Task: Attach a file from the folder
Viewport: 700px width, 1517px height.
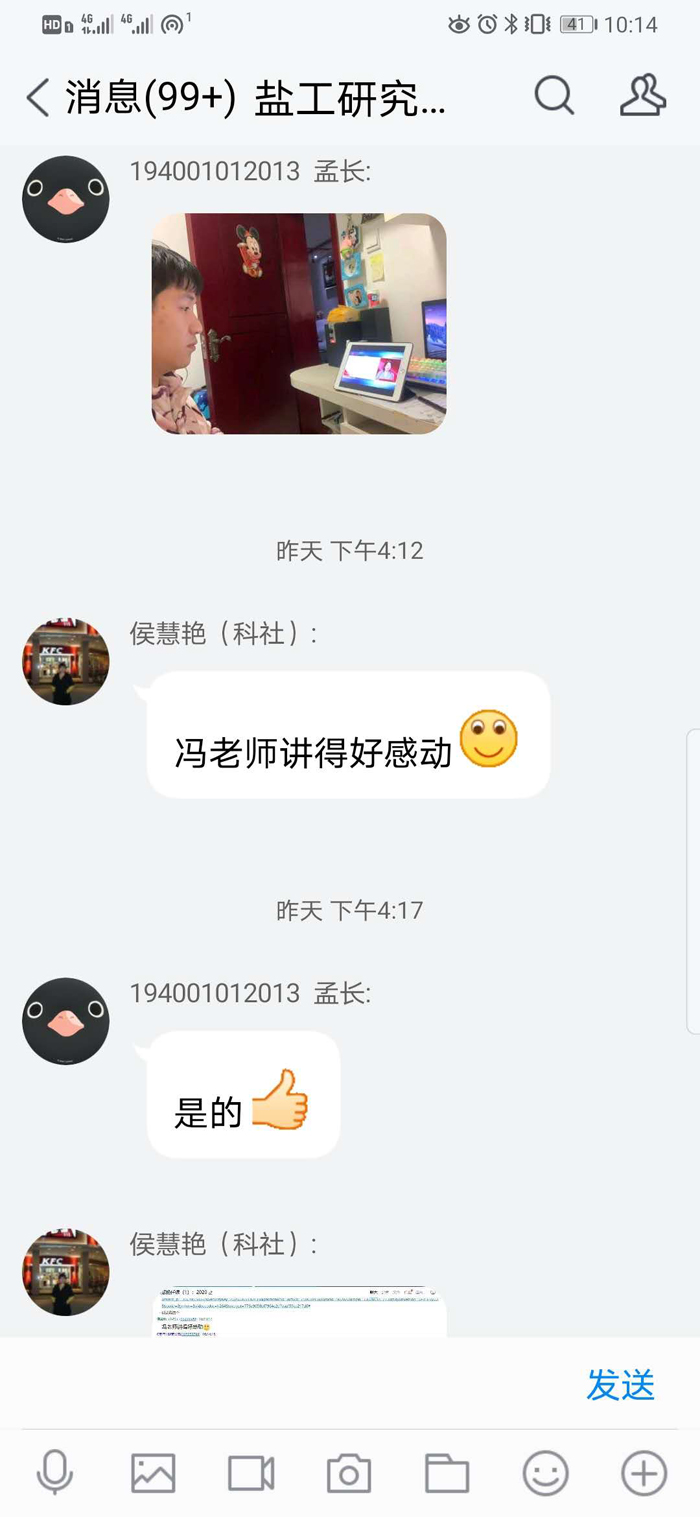Action: pos(447,1473)
